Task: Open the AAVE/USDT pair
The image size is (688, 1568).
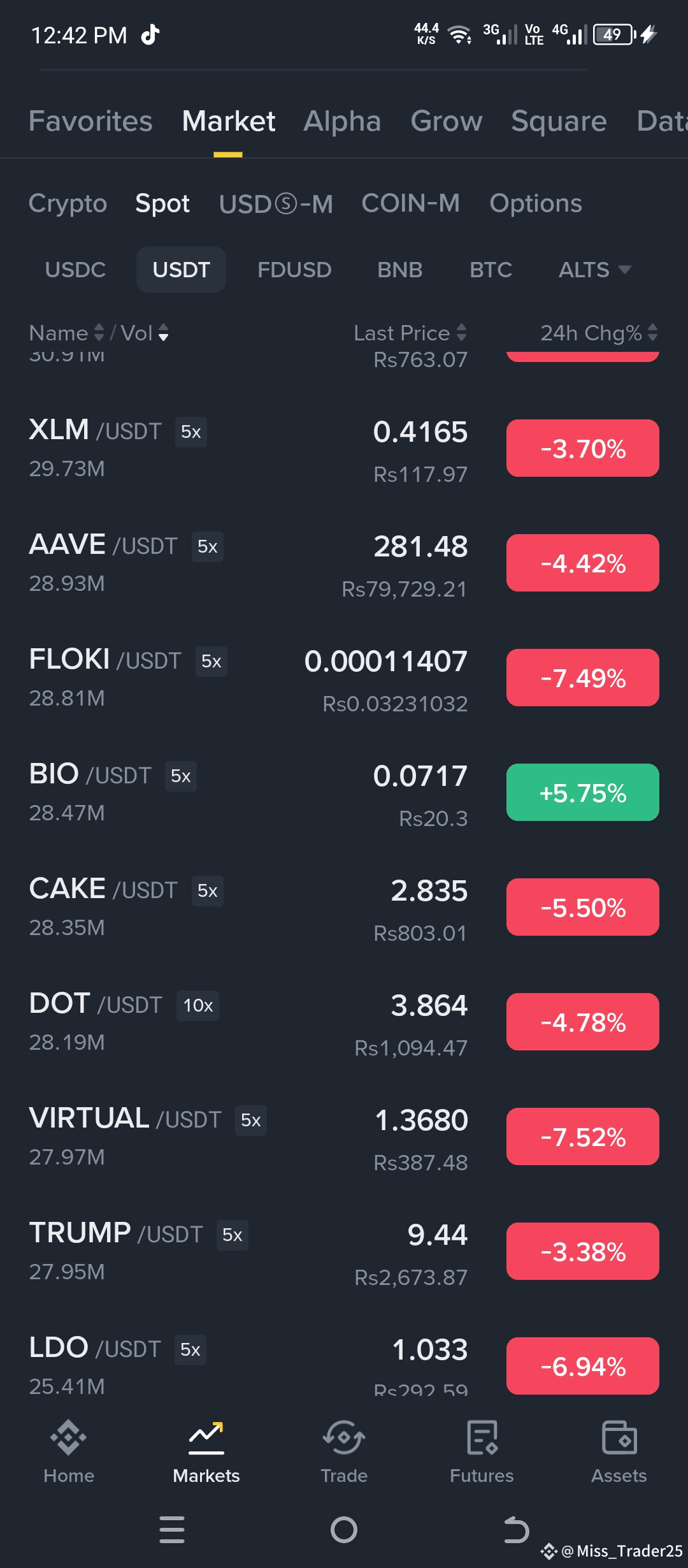Action: (x=344, y=563)
